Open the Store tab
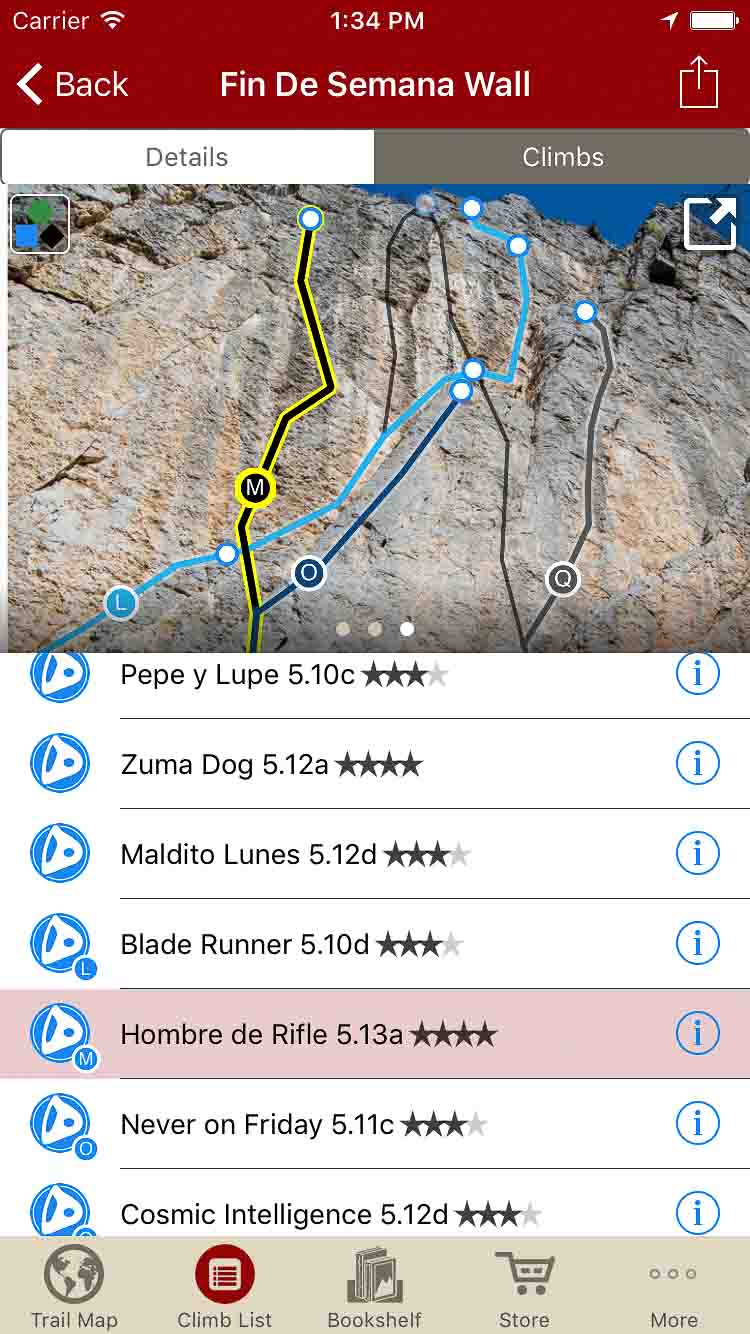The height and width of the screenshot is (1334, 750). (x=524, y=1288)
